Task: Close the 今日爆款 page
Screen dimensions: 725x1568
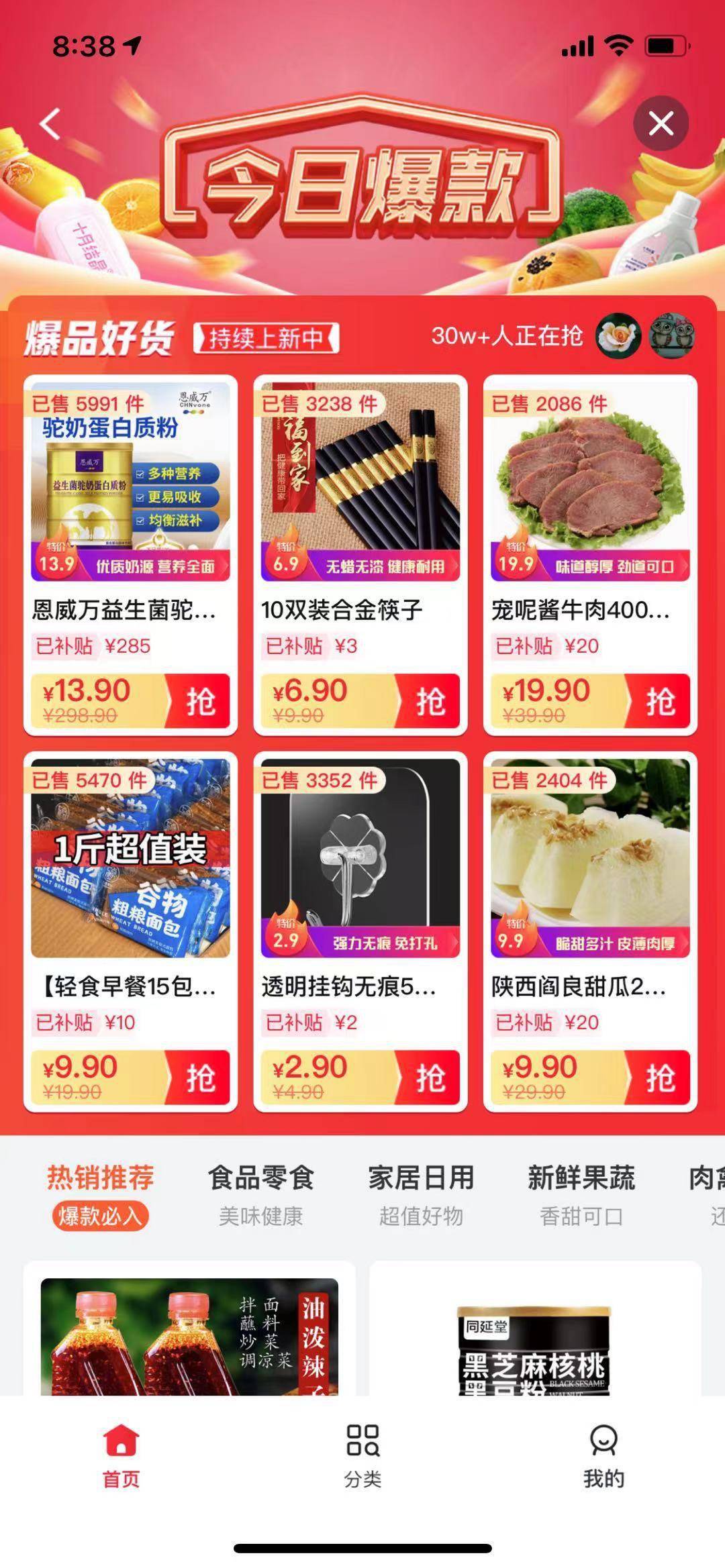Action: click(x=661, y=124)
